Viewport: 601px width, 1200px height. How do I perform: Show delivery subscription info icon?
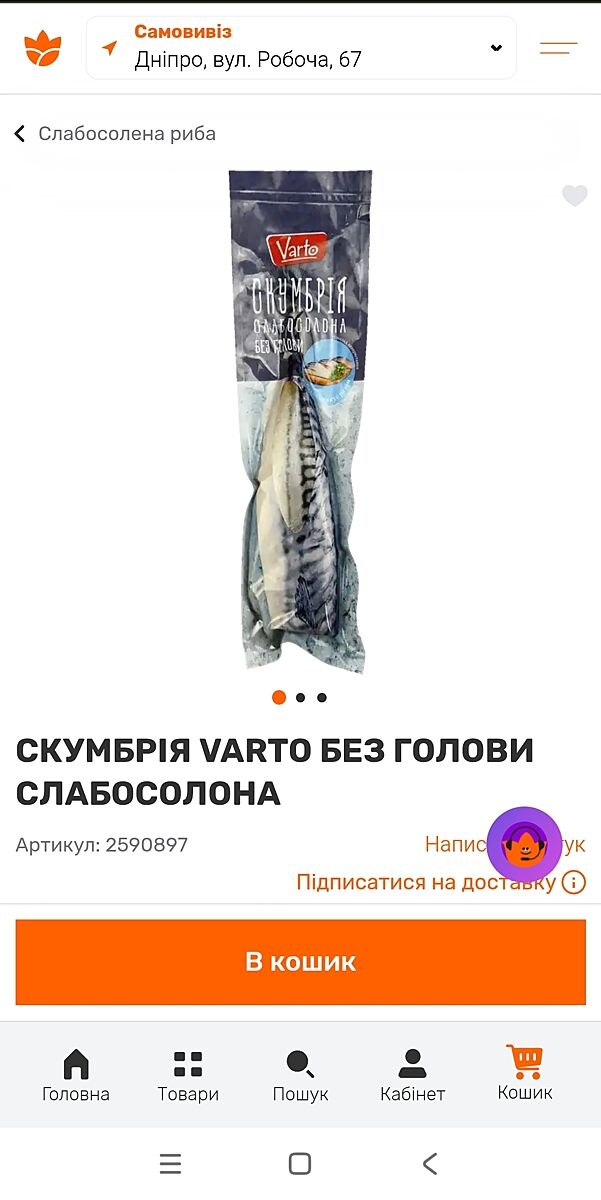(x=574, y=882)
